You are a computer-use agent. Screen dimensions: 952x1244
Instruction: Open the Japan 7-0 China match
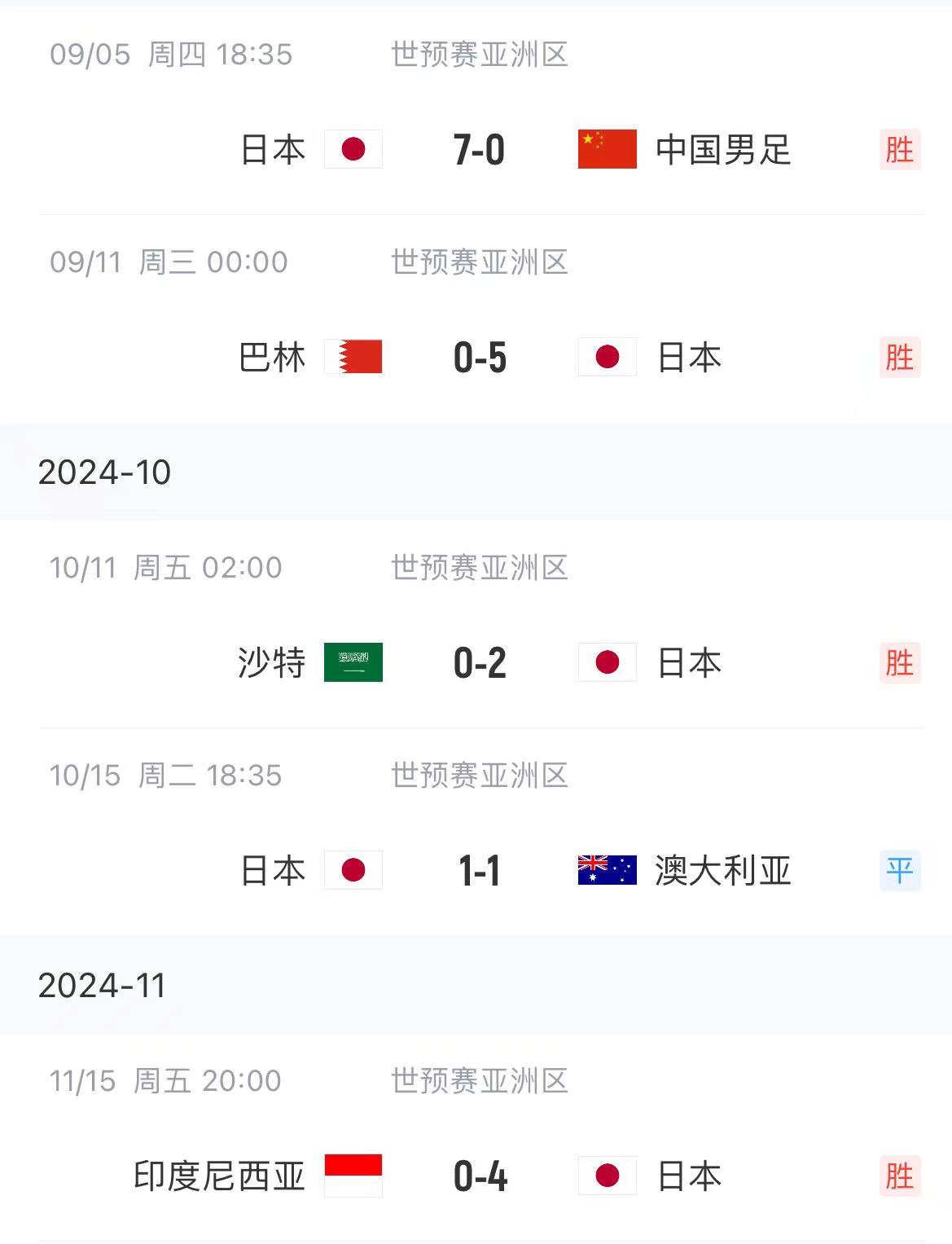coord(480,150)
